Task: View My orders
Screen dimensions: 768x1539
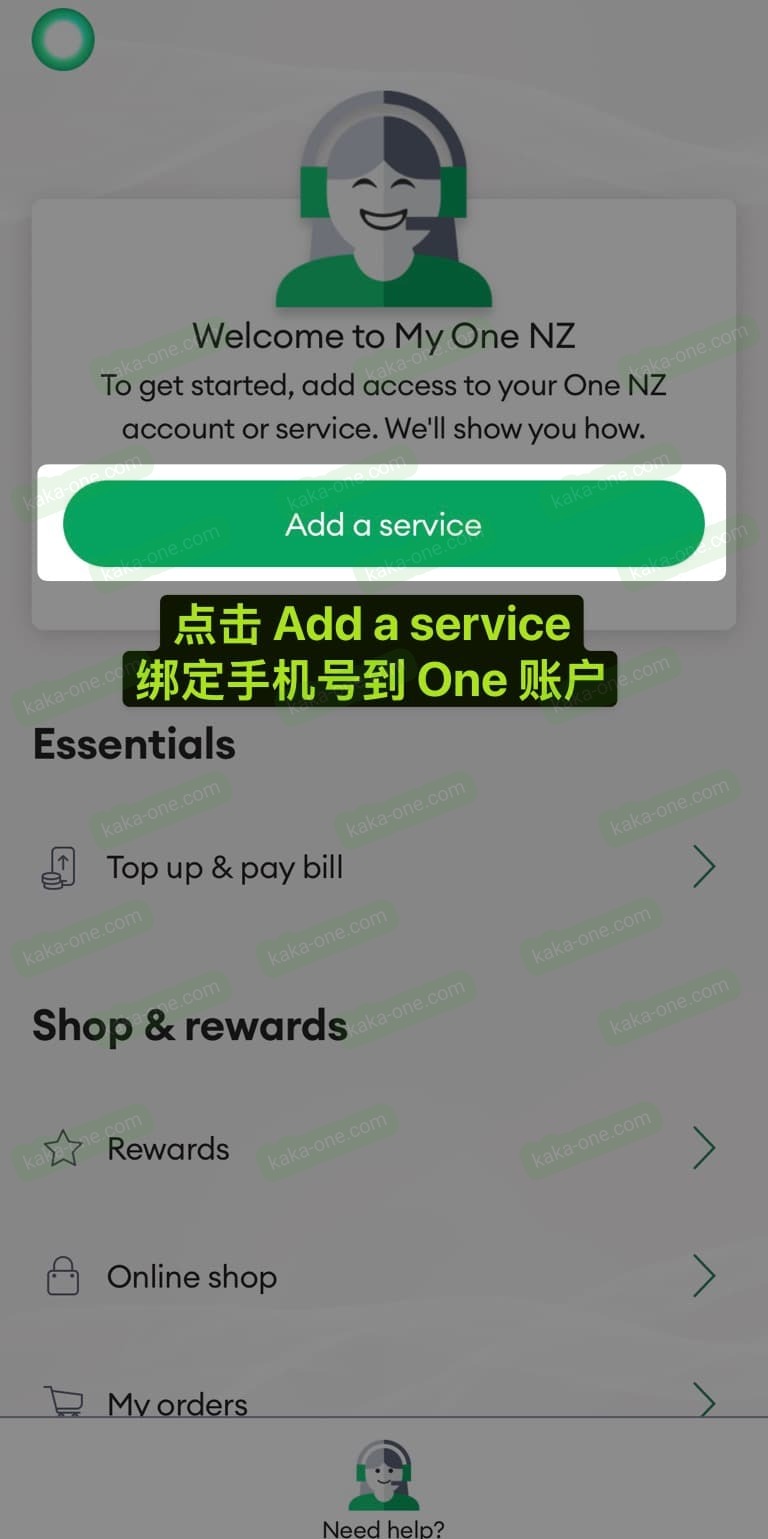Action: (x=383, y=1401)
